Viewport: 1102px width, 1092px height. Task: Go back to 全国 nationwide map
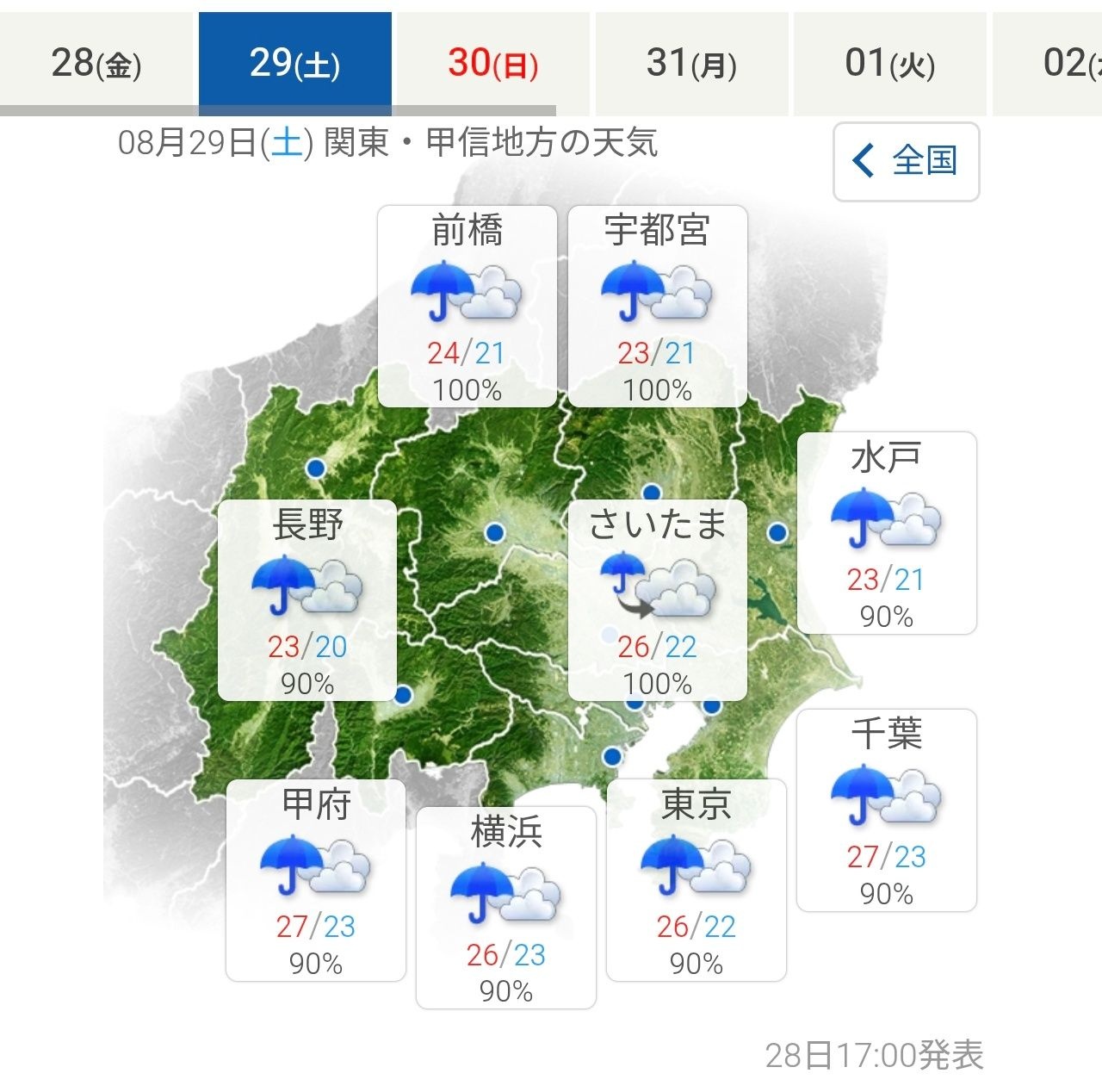tap(906, 161)
